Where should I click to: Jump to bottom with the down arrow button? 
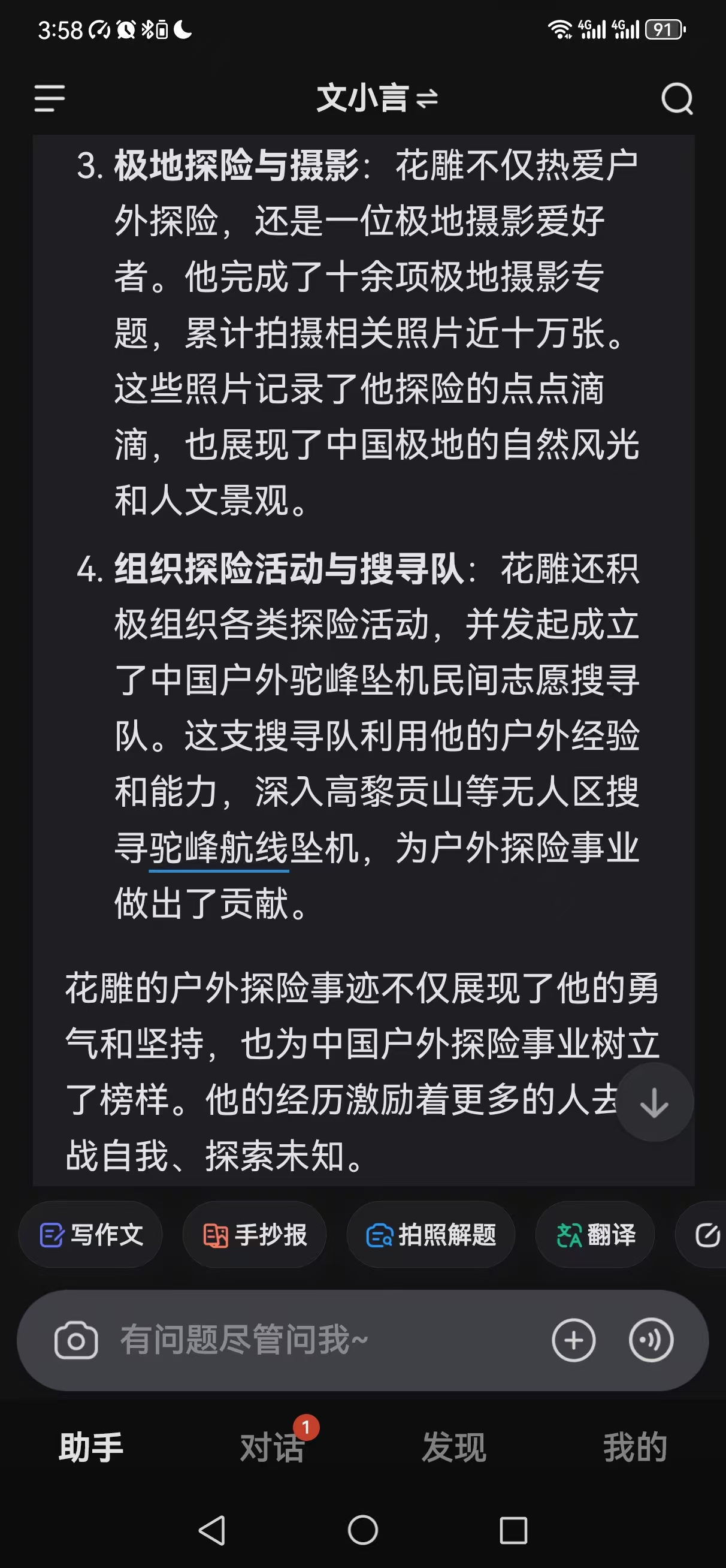coord(655,1102)
